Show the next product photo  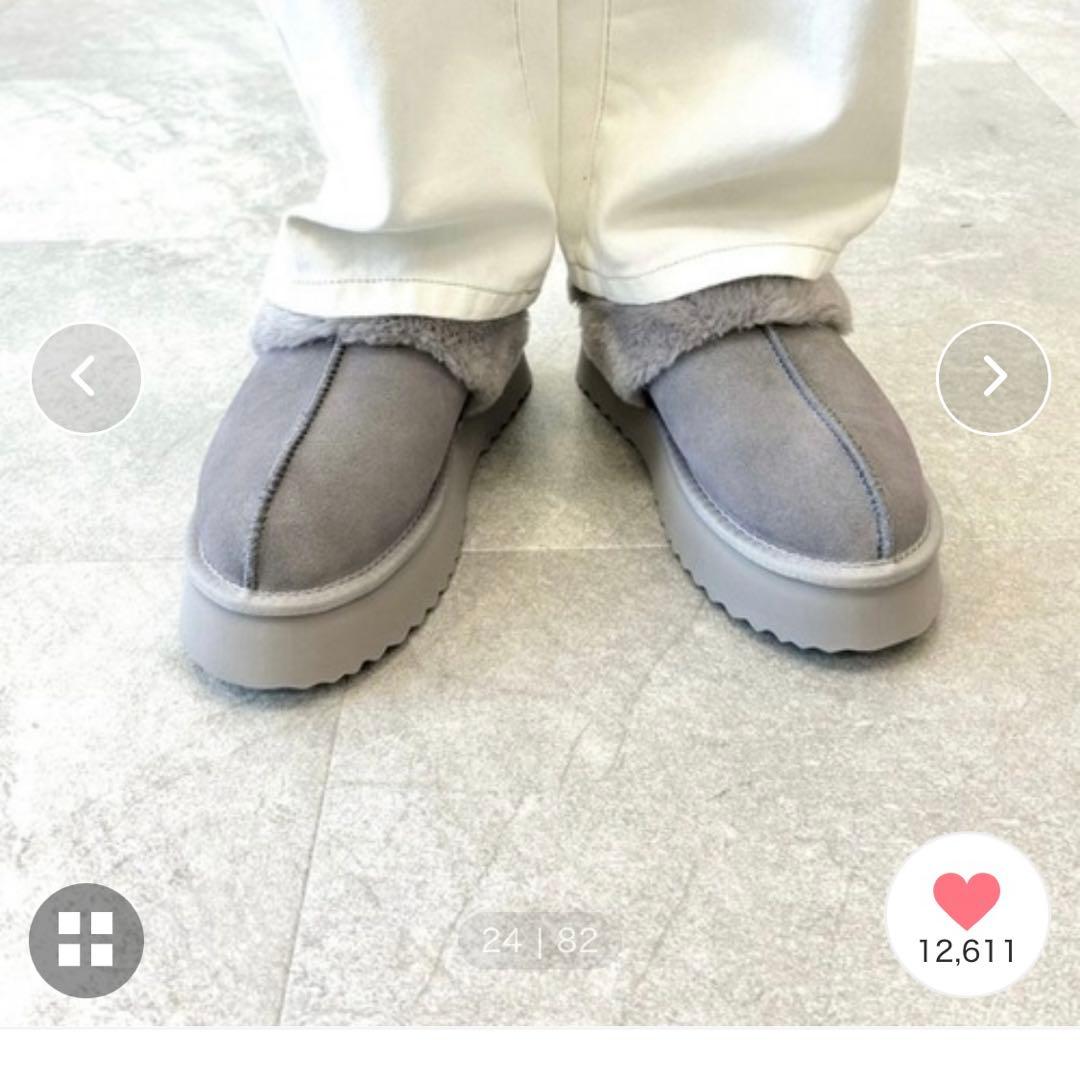pos(992,378)
